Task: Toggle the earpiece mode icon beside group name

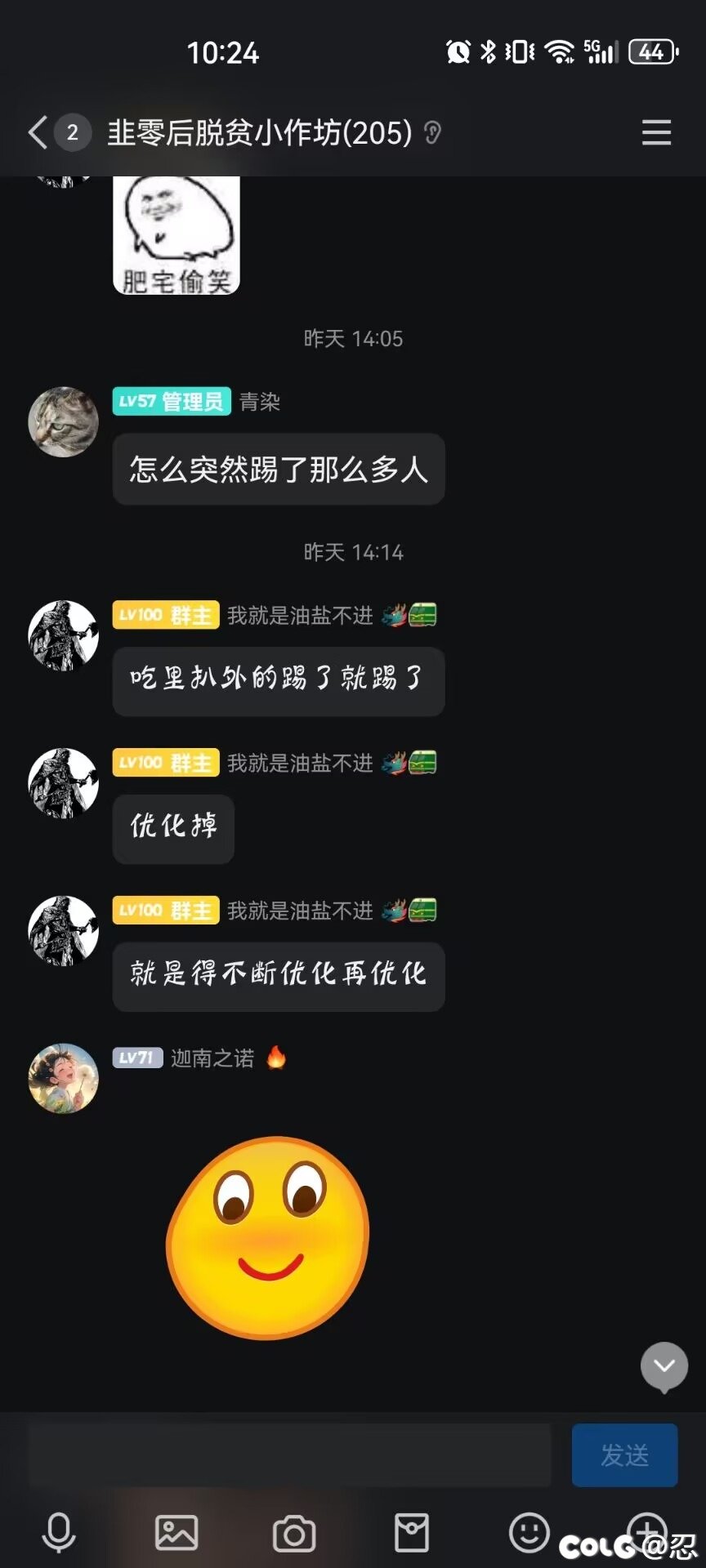Action: [x=433, y=132]
